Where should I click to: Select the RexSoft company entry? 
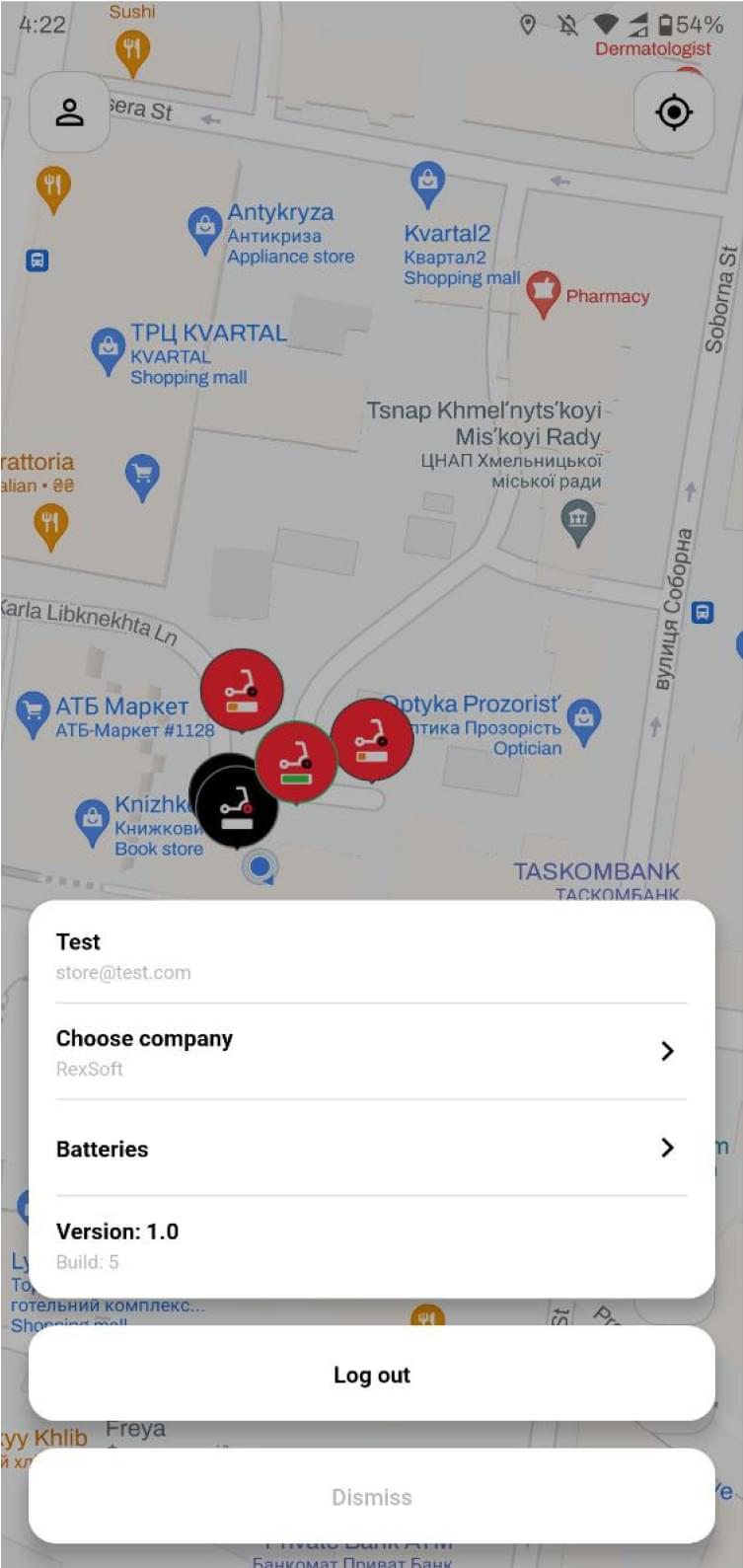[88, 1069]
